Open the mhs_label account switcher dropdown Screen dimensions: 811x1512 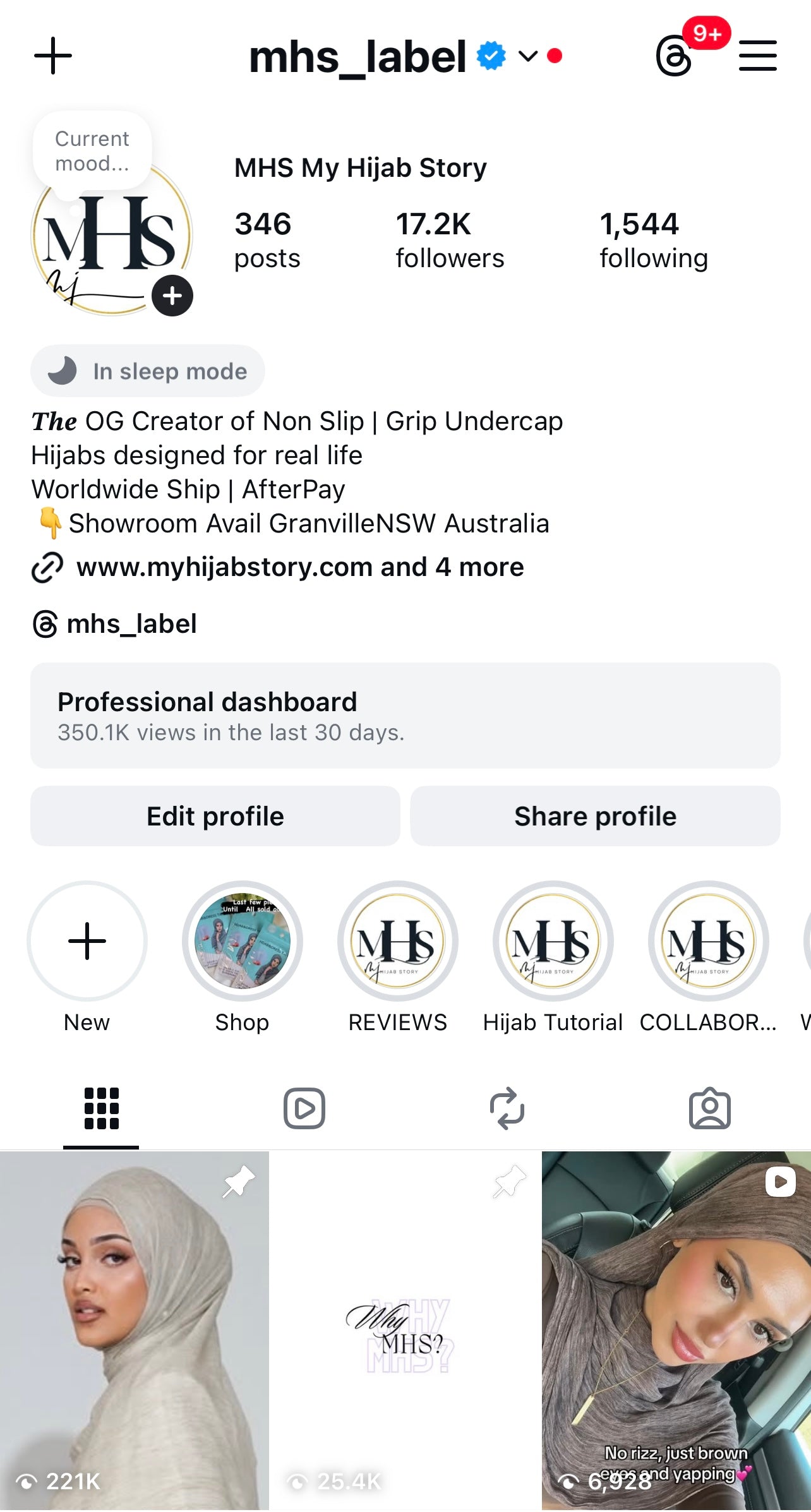pyautogui.click(x=527, y=56)
